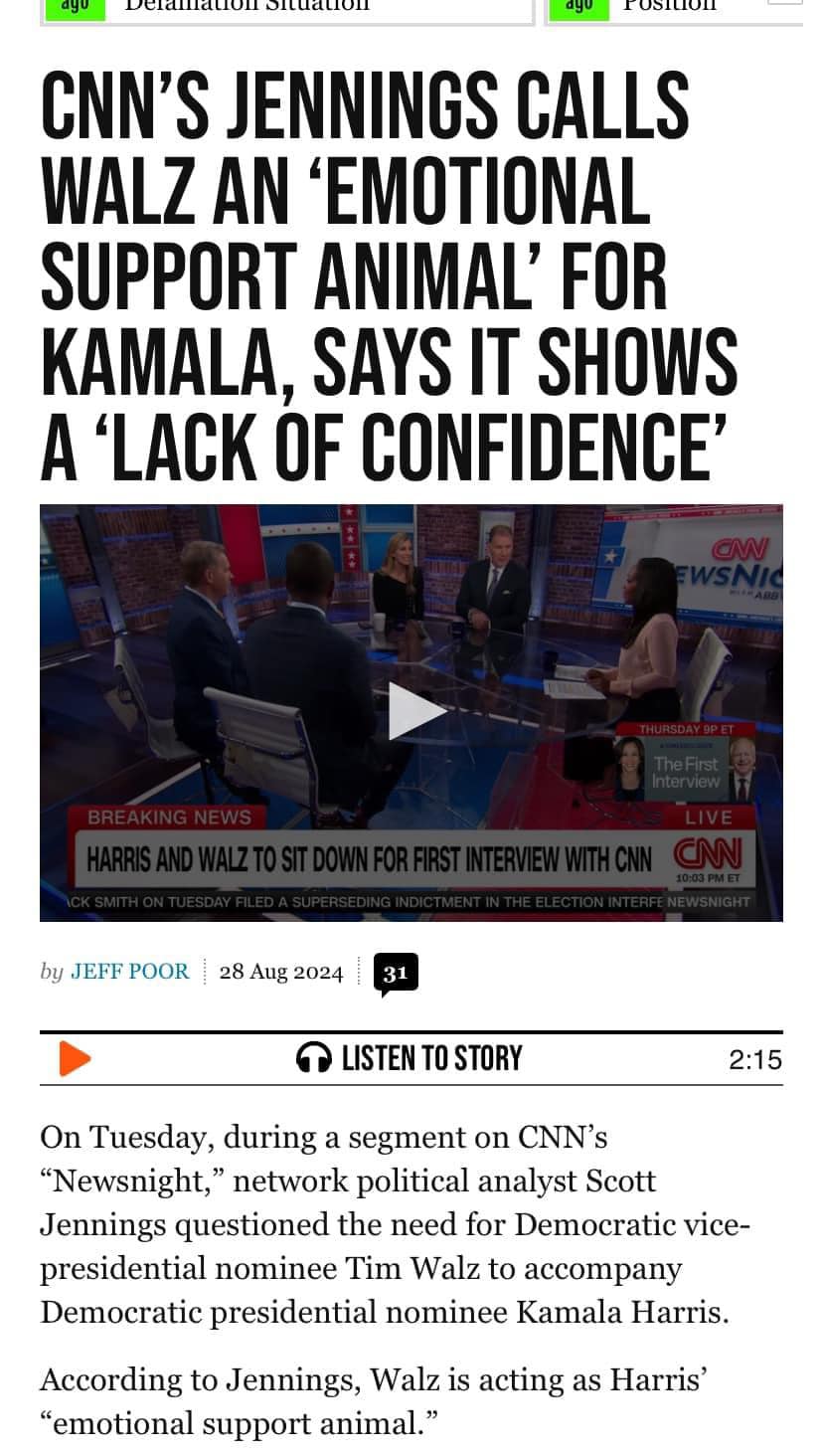Image resolution: width=823 pixels, height=1456 pixels.
Task: Open the Position story card
Action: 668,6
